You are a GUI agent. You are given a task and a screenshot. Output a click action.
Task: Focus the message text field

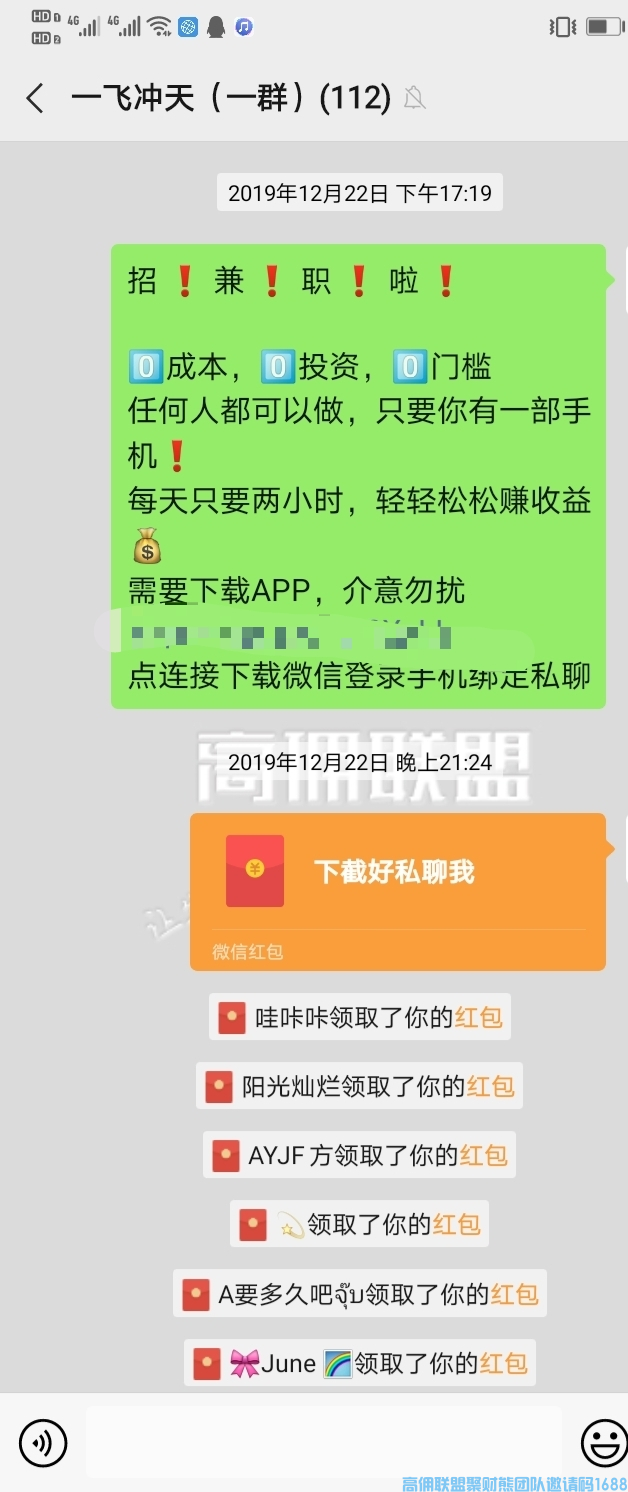322,1441
